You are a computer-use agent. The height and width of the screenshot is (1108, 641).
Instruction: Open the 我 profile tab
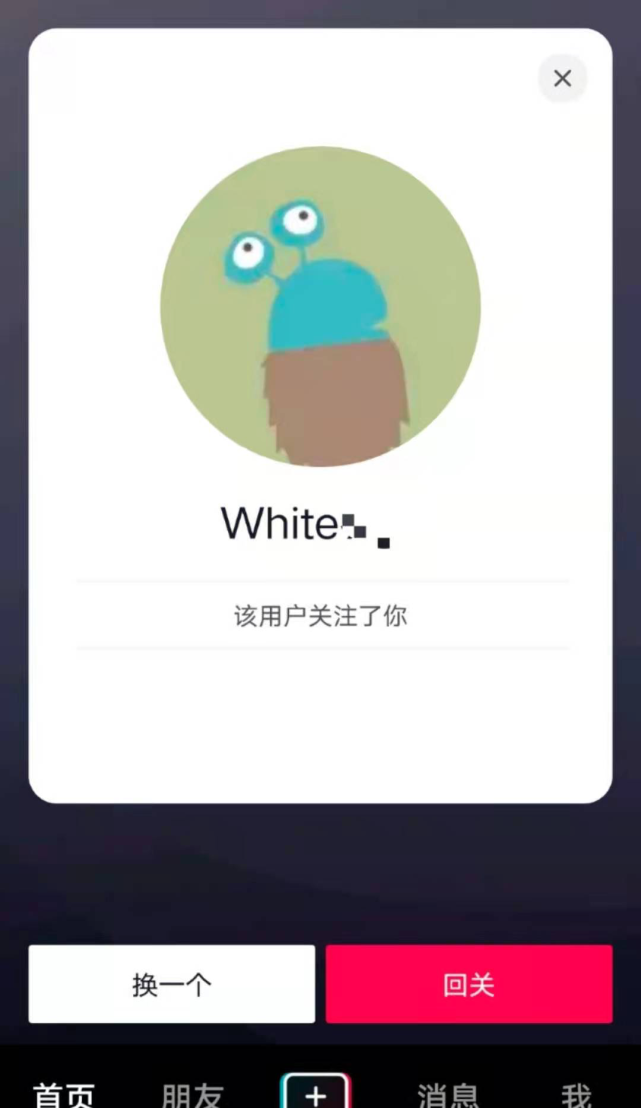tap(576, 1094)
